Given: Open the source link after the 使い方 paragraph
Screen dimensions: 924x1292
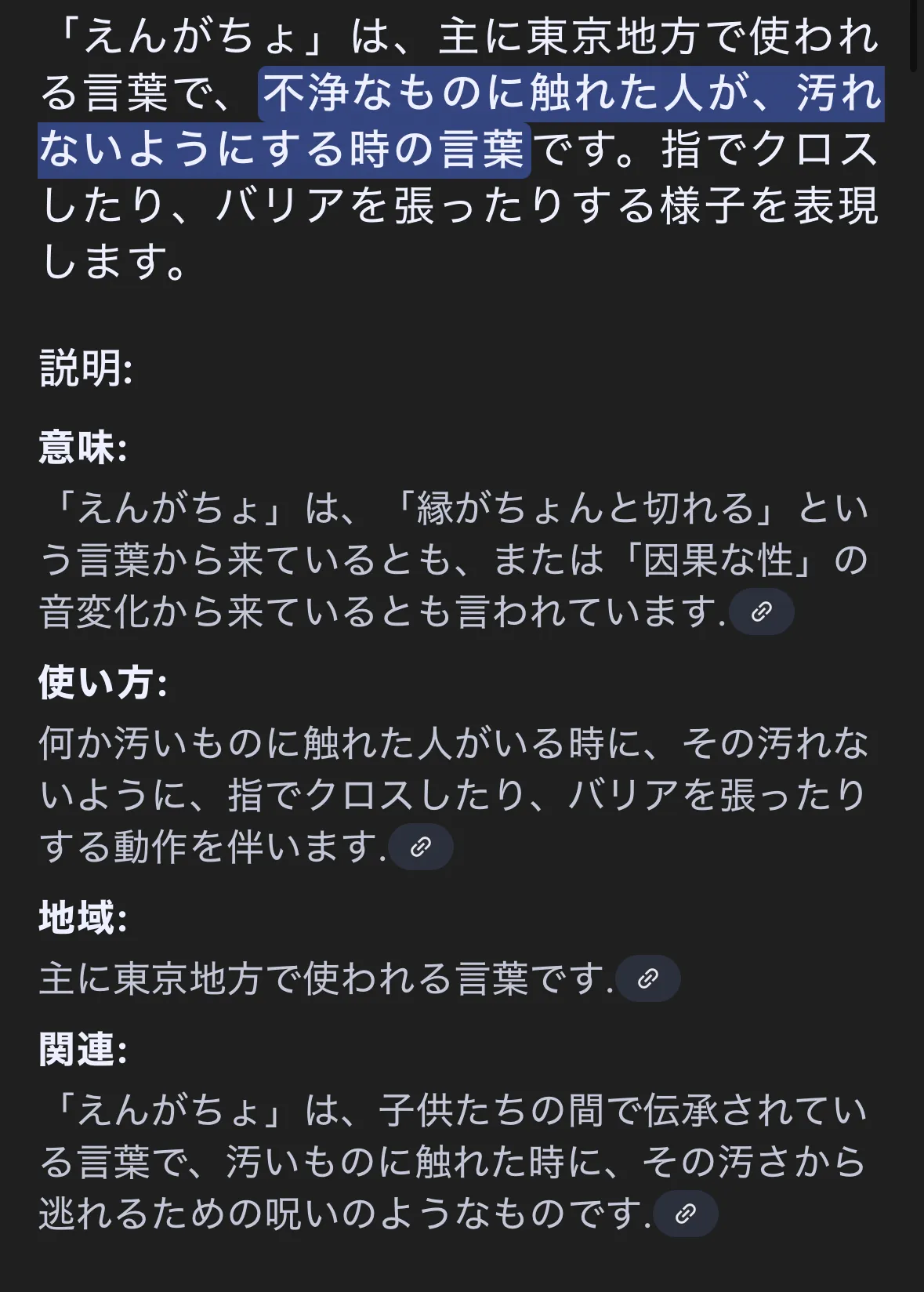Looking at the screenshot, I should coord(421,847).
